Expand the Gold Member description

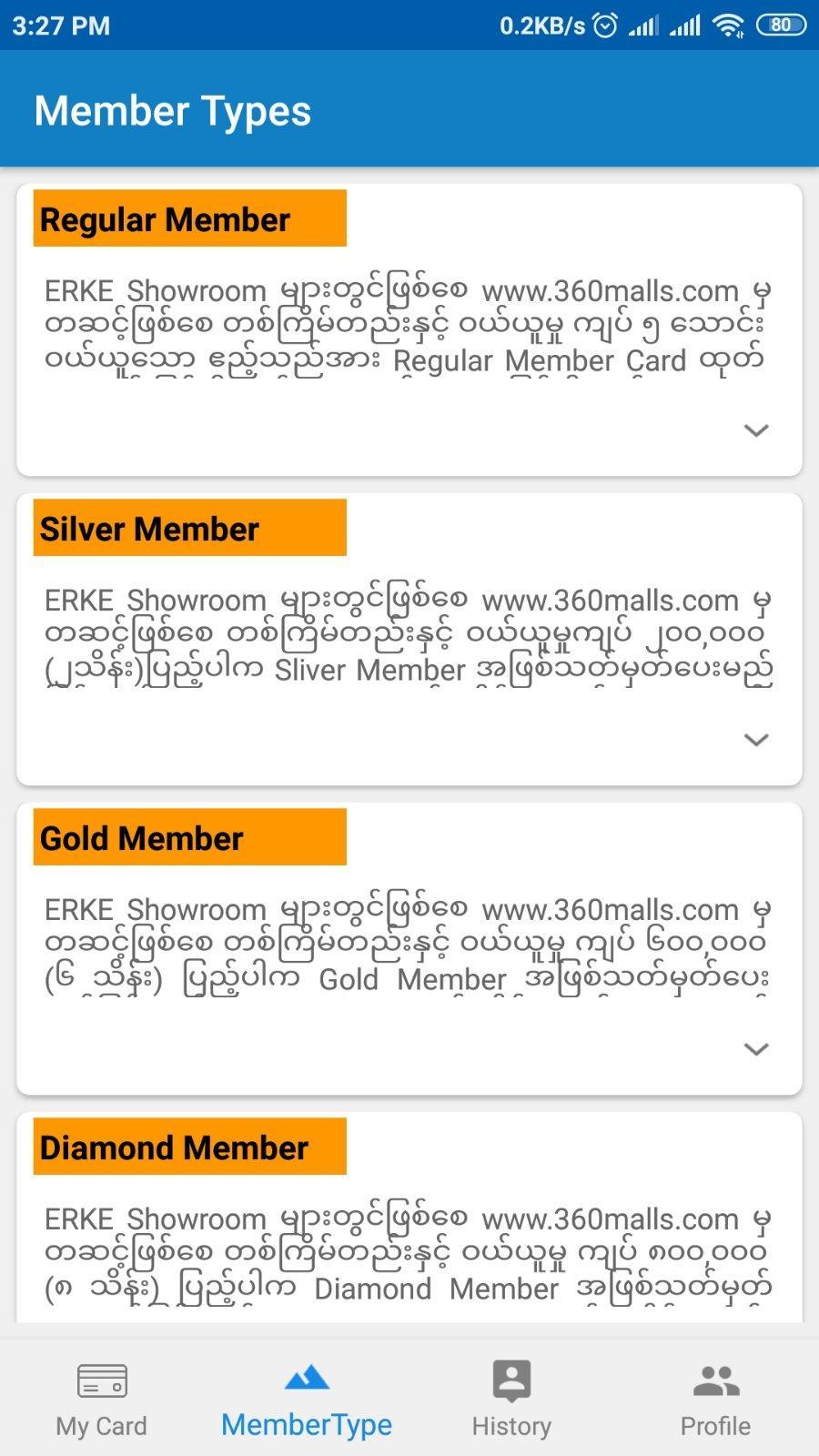[756, 1049]
